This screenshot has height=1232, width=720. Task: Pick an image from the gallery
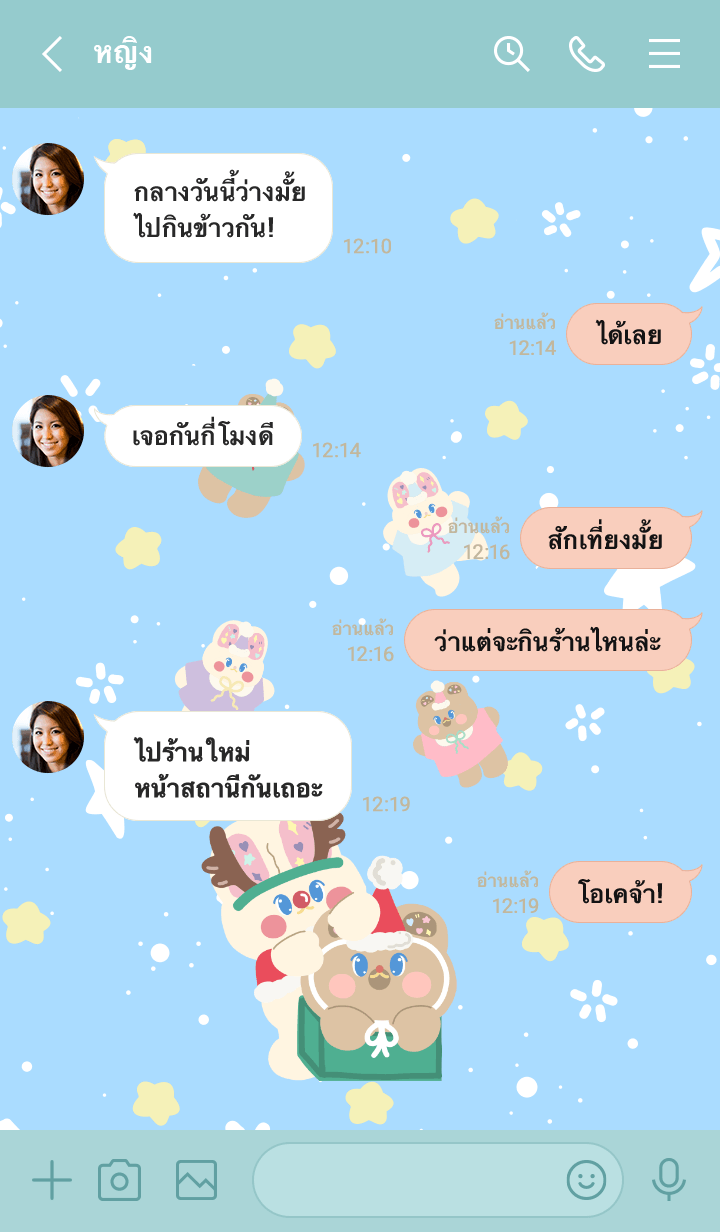[x=196, y=1181]
